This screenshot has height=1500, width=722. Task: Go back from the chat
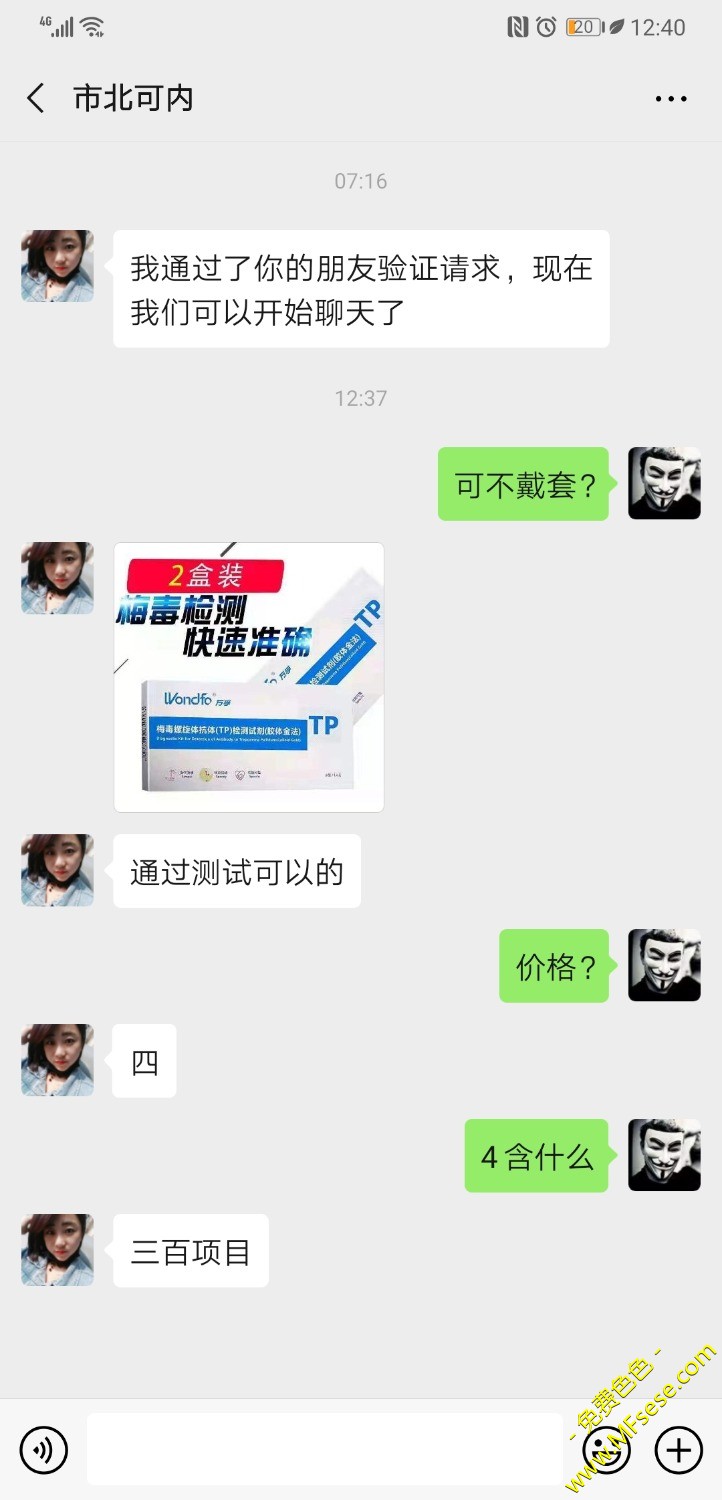tap(36, 98)
